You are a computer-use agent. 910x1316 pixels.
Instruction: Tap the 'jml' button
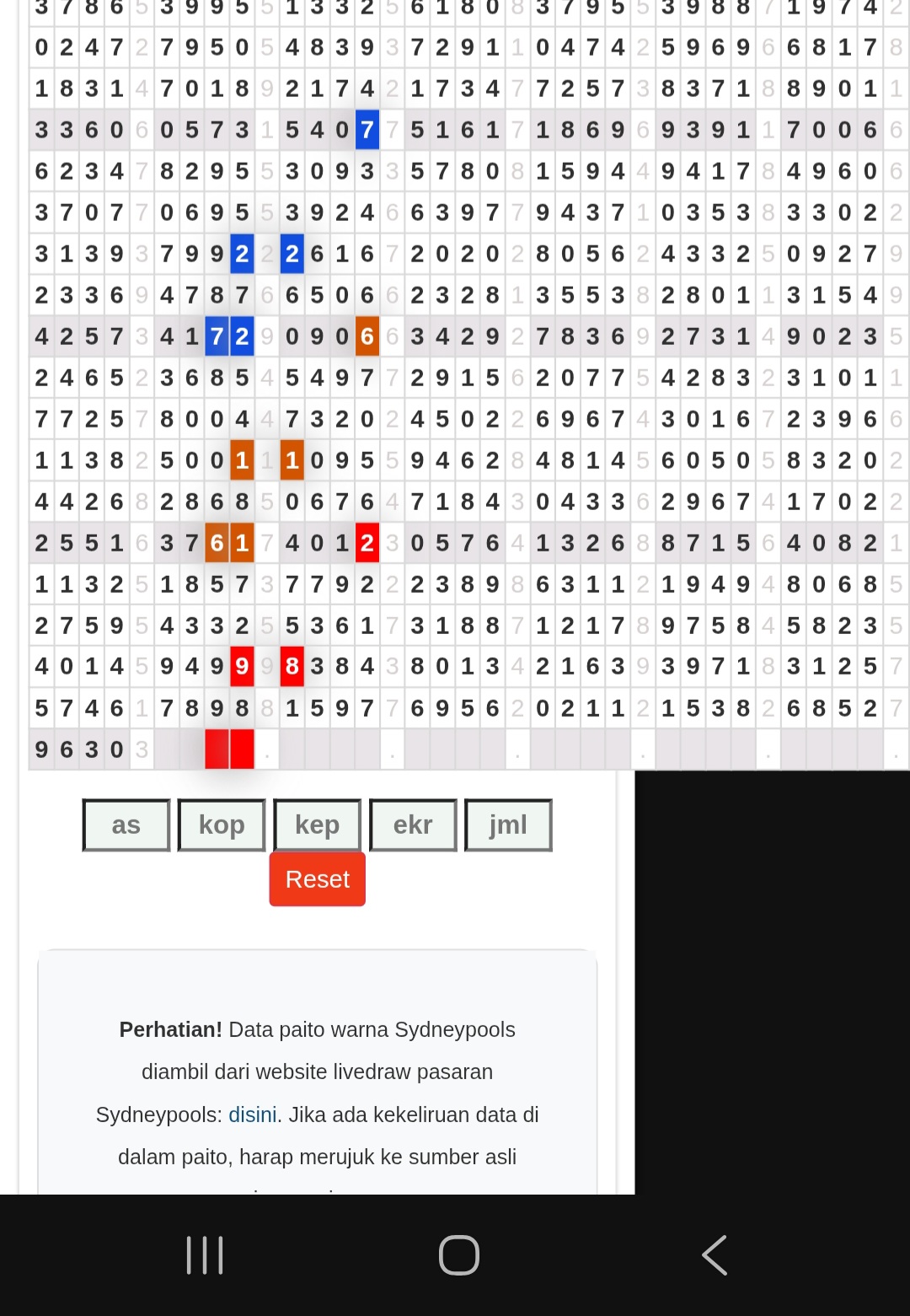[508, 825]
